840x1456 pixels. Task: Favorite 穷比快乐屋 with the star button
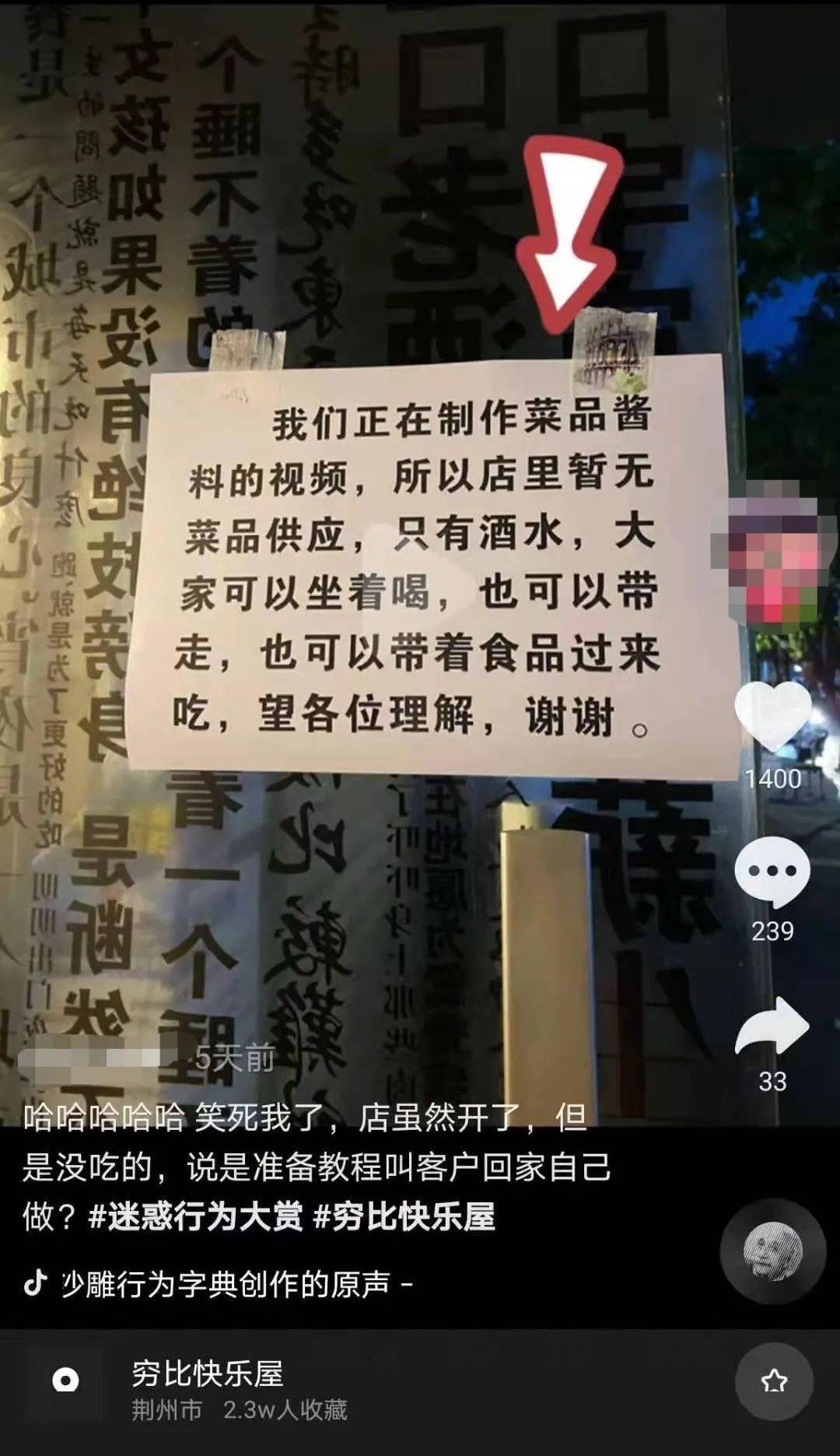click(x=774, y=1381)
